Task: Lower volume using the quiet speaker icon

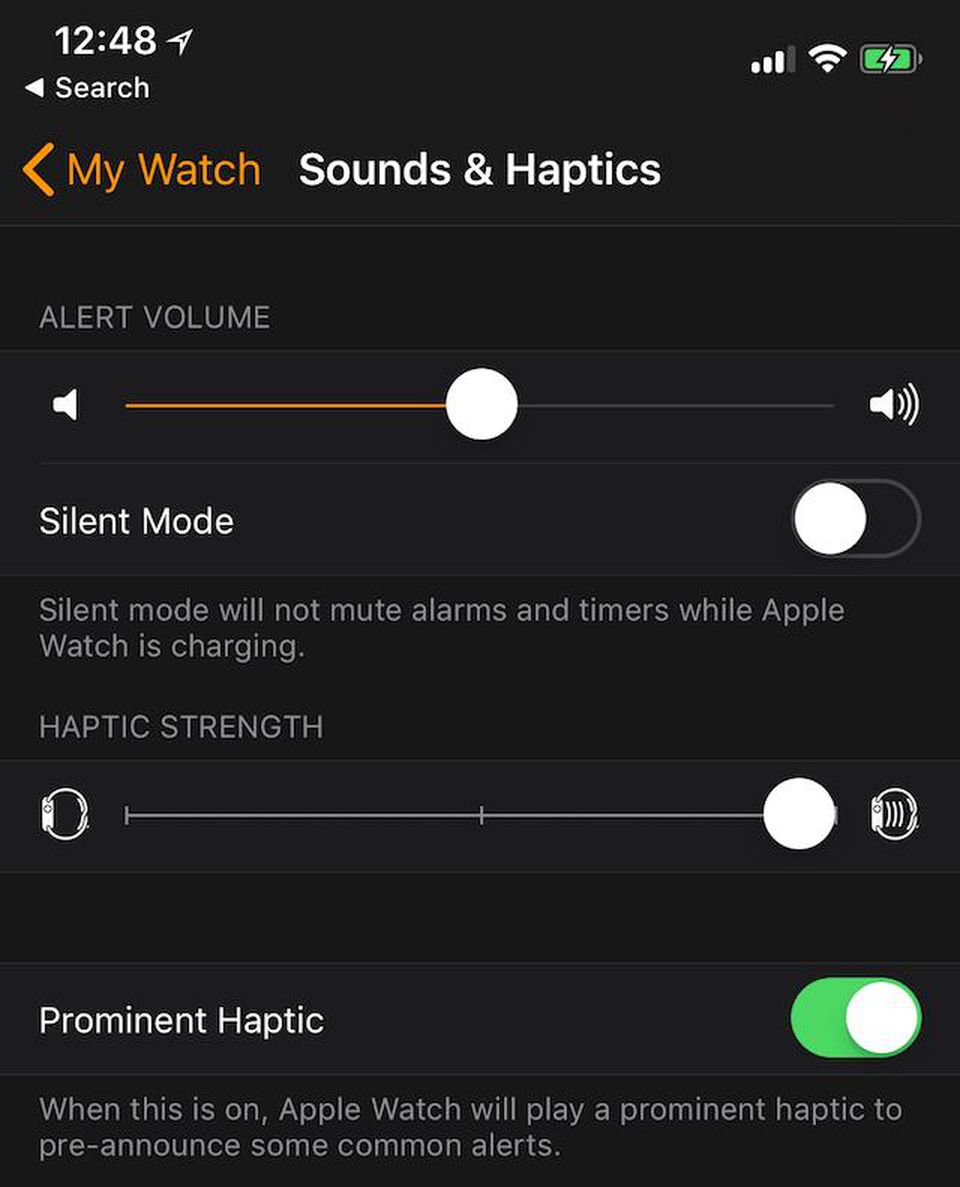Action: (x=66, y=405)
